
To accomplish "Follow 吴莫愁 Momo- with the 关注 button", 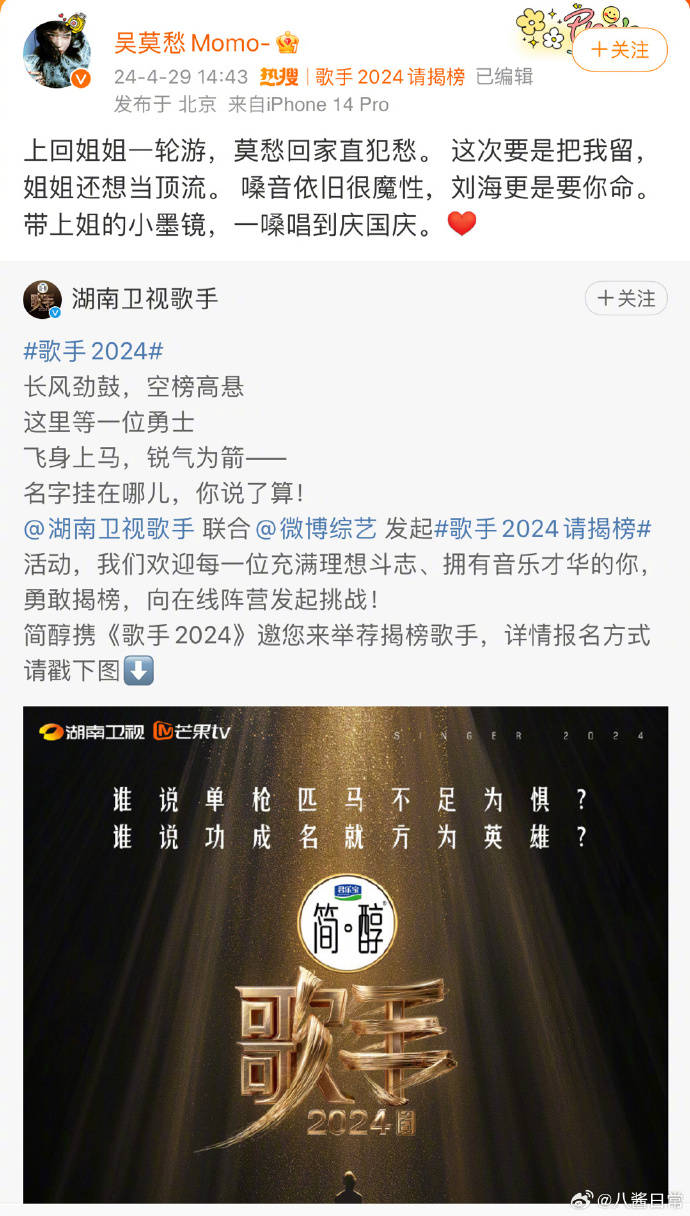I will (x=619, y=49).
